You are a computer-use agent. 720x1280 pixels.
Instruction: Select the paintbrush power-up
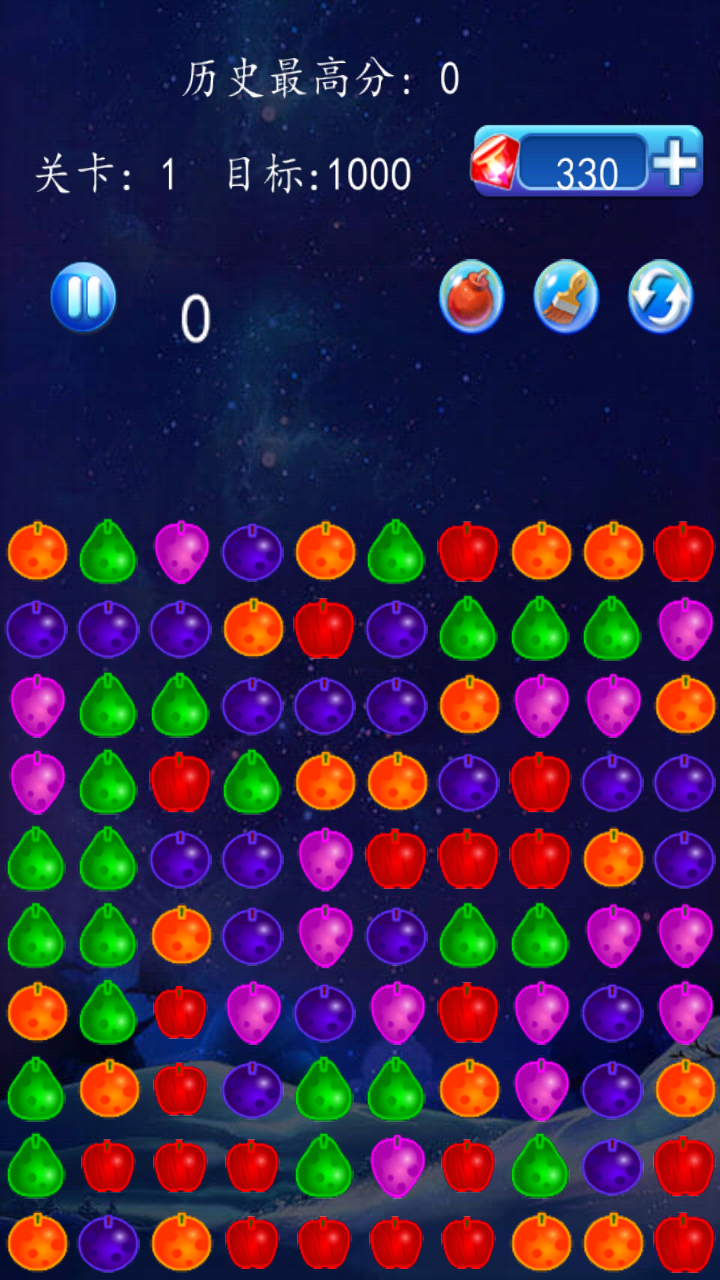pyautogui.click(x=566, y=297)
